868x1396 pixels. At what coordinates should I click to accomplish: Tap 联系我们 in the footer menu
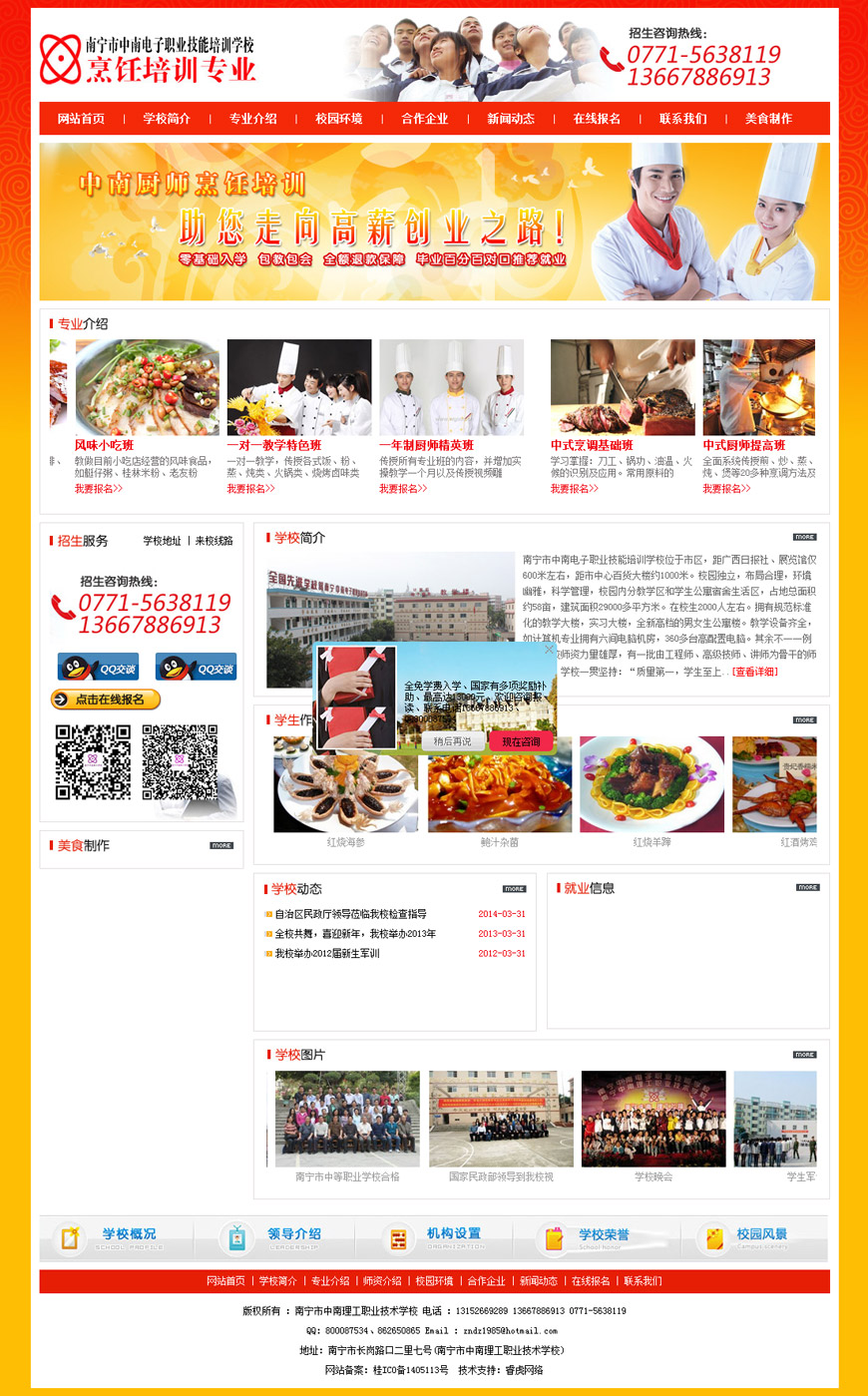pos(643,1281)
